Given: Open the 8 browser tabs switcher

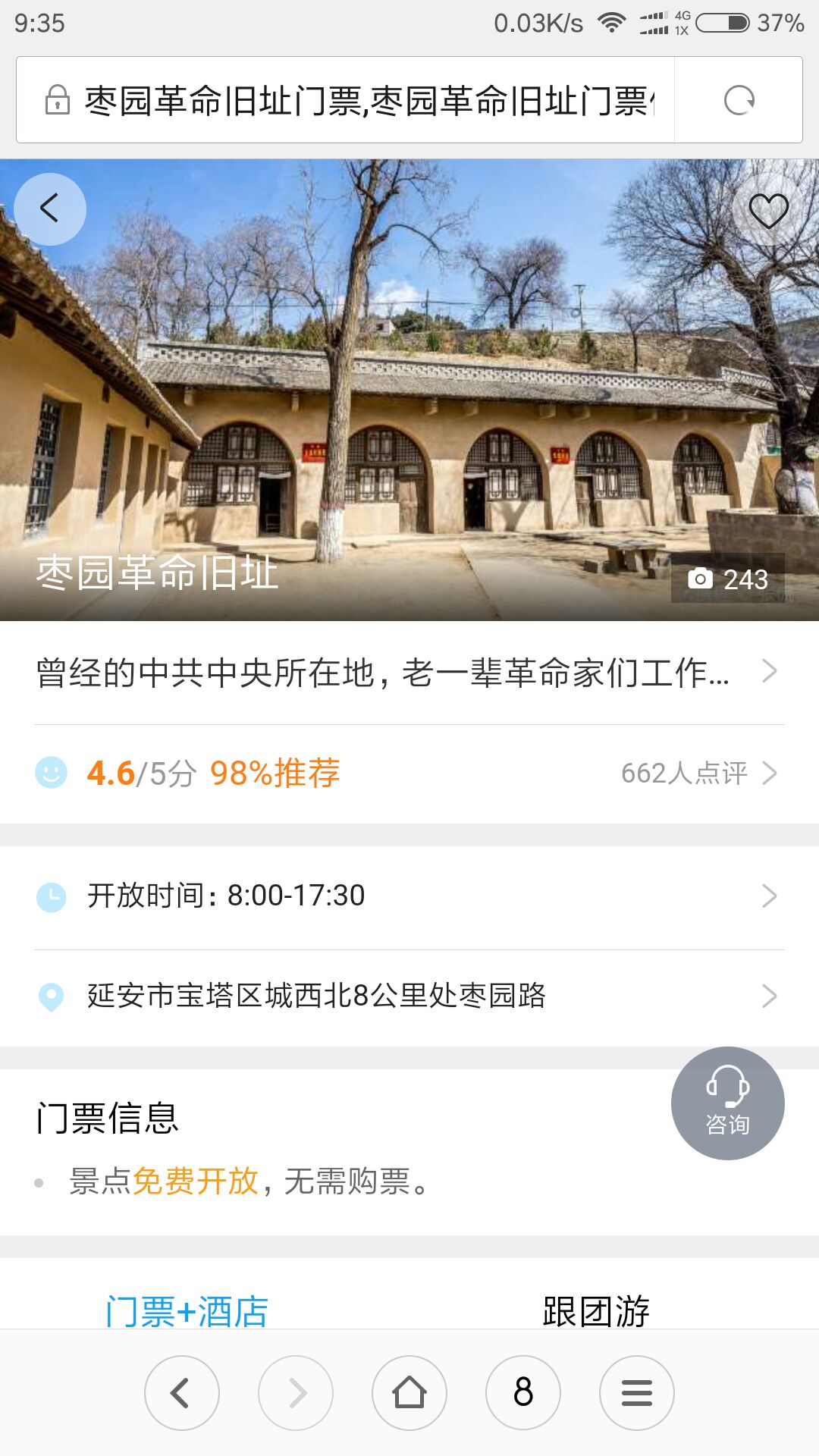Looking at the screenshot, I should [523, 1392].
